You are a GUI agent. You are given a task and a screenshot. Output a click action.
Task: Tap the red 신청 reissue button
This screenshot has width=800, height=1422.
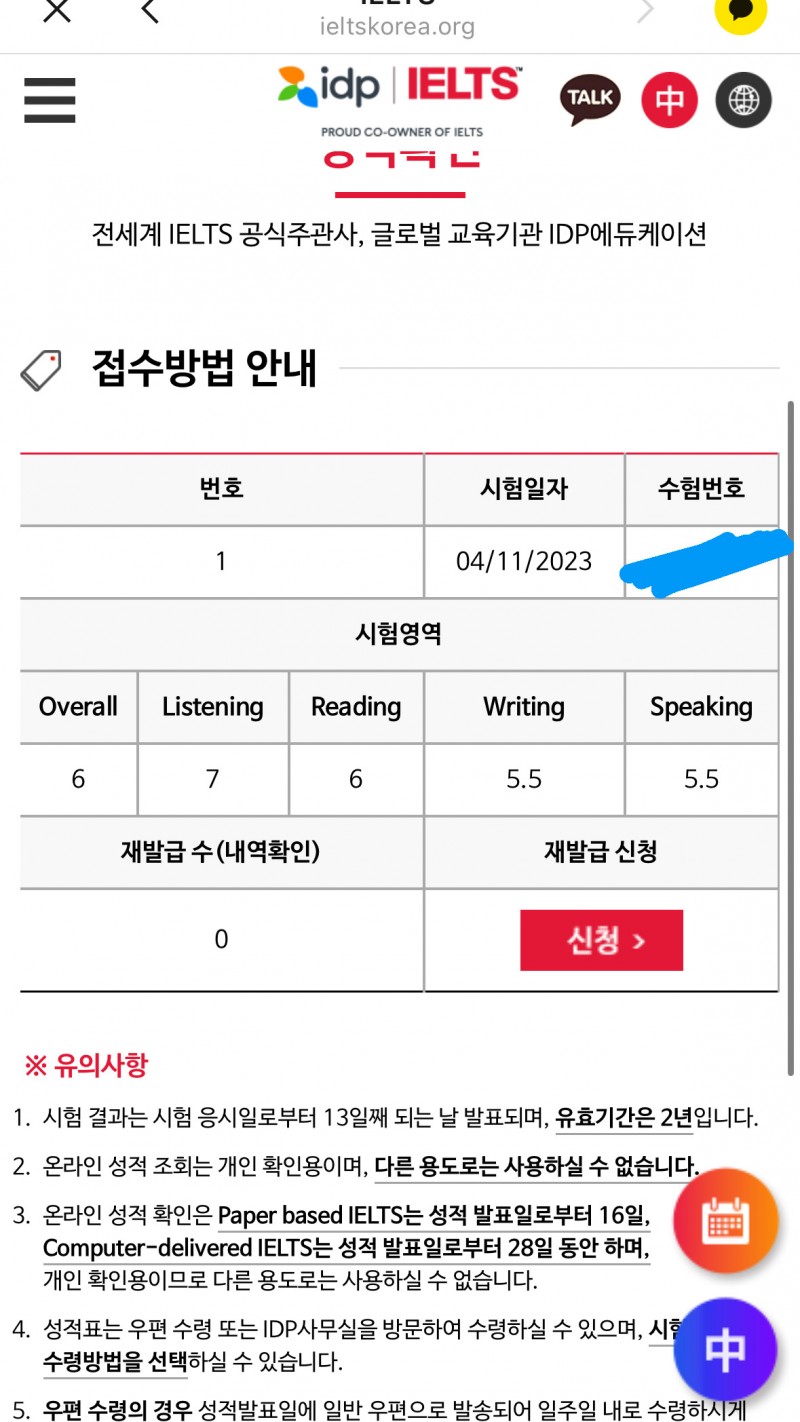point(601,940)
